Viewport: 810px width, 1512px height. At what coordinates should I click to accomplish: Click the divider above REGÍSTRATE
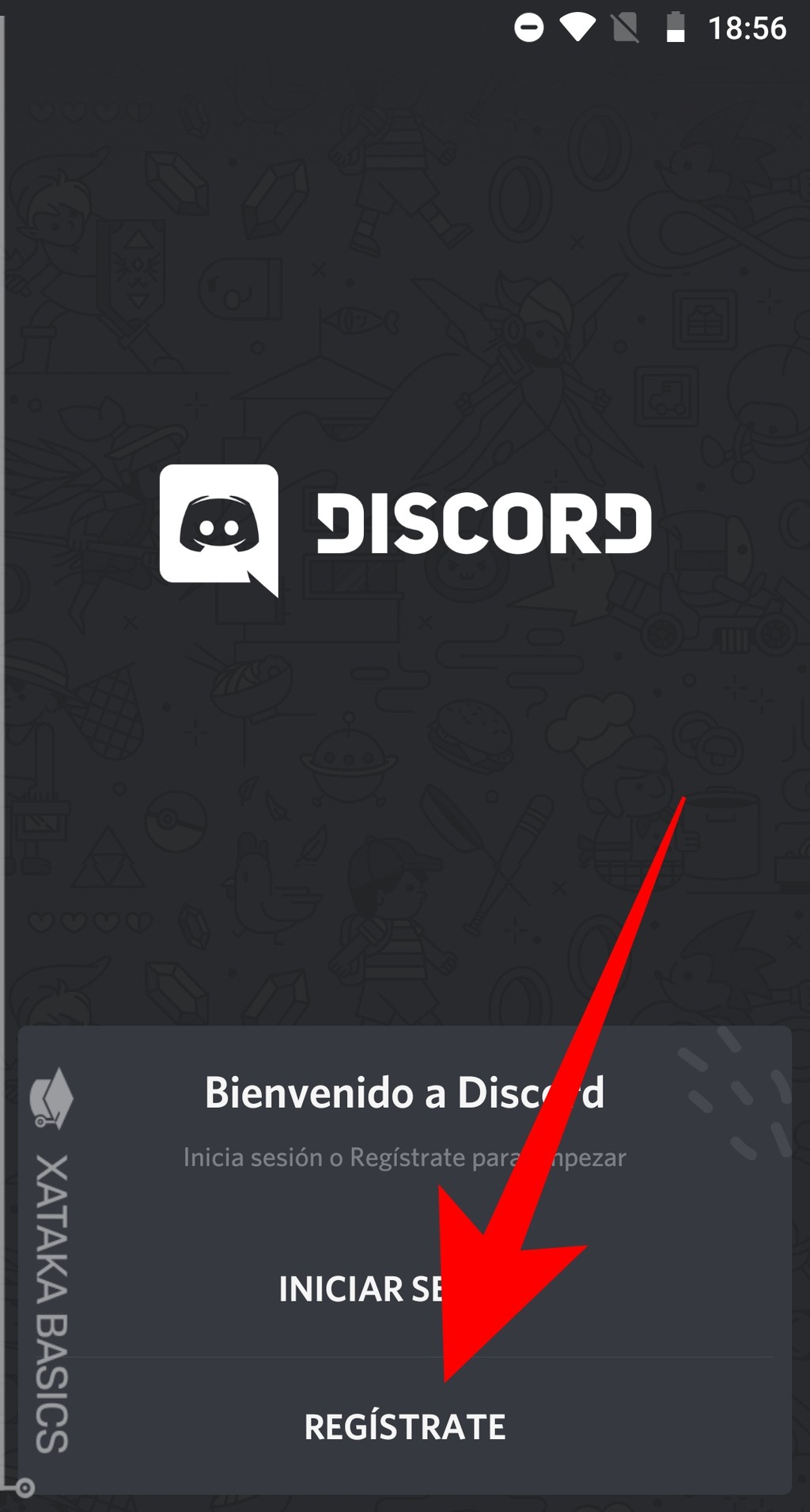[x=237, y=1359]
